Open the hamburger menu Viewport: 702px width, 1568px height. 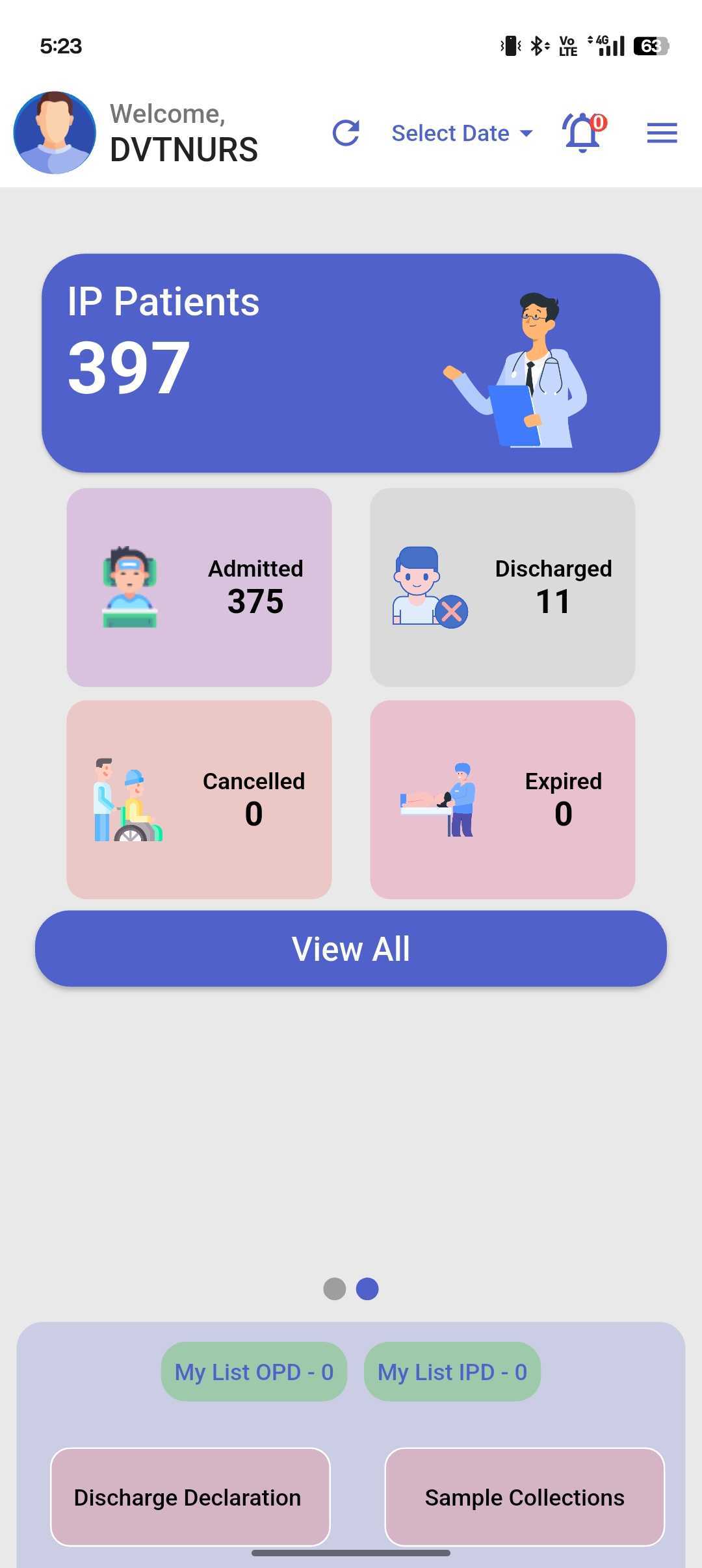pyautogui.click(x=662, y=133)
